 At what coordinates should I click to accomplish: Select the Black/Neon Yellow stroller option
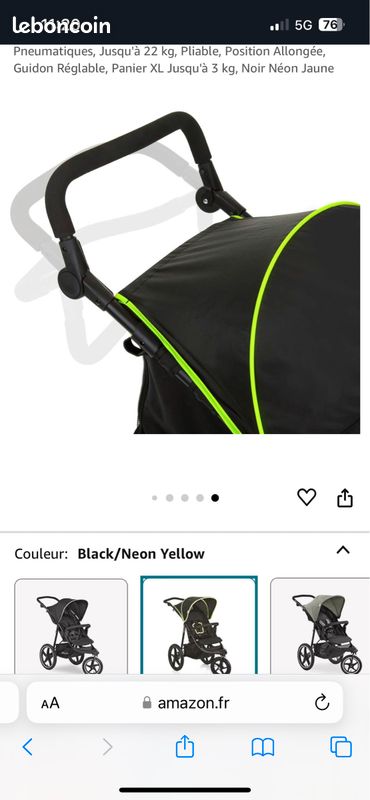(199, 627)
